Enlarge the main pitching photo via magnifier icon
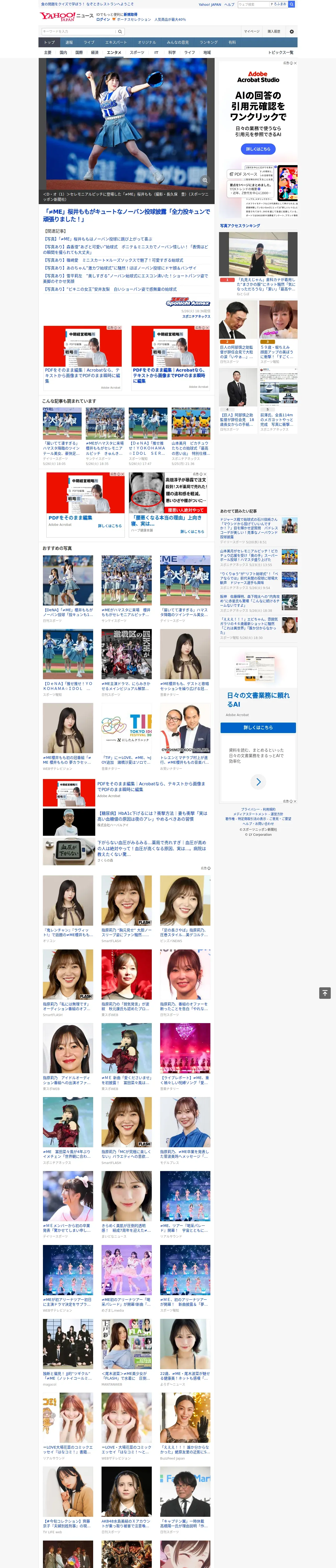Screen dimensions: 336x1568 [x=205, y=180]
